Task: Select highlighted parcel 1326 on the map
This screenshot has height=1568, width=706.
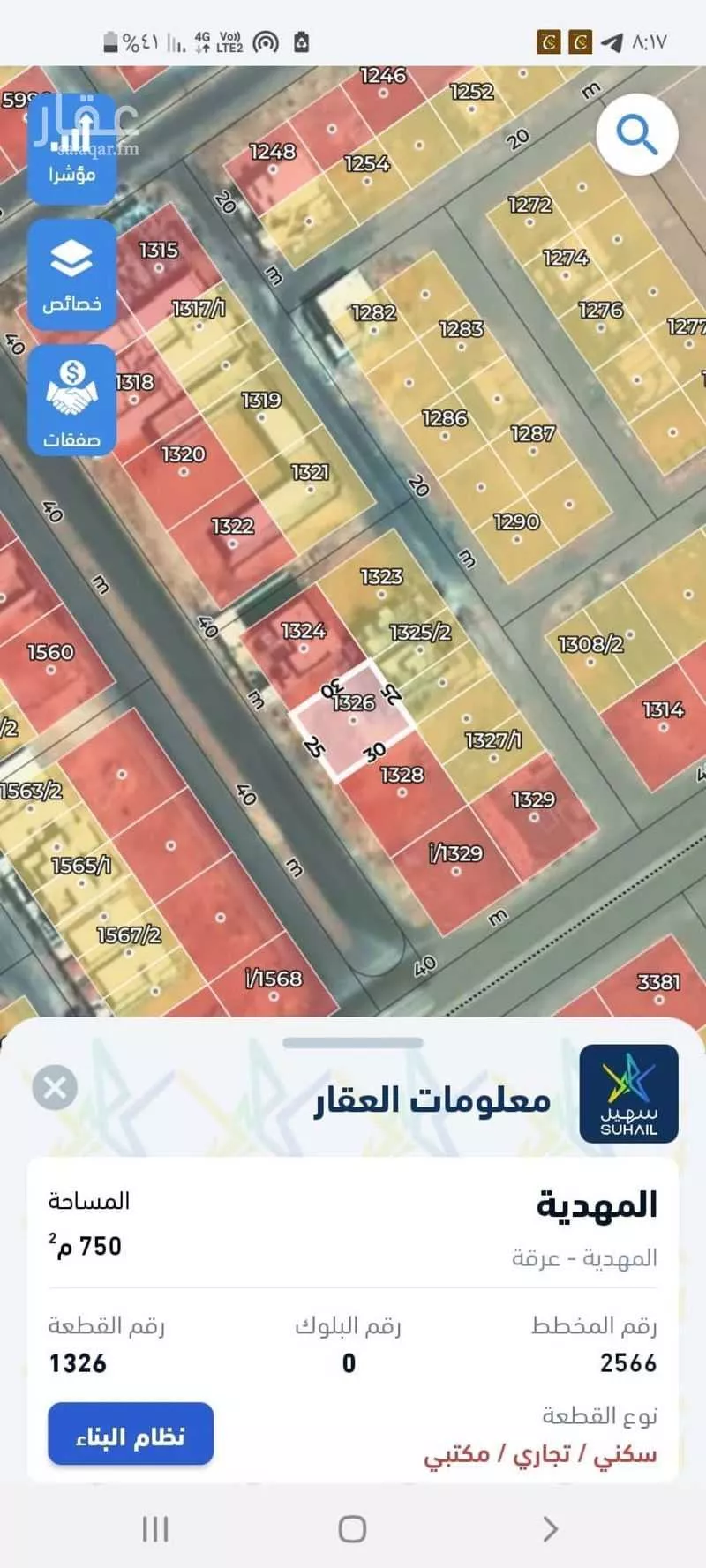Action: coord(353,719)
